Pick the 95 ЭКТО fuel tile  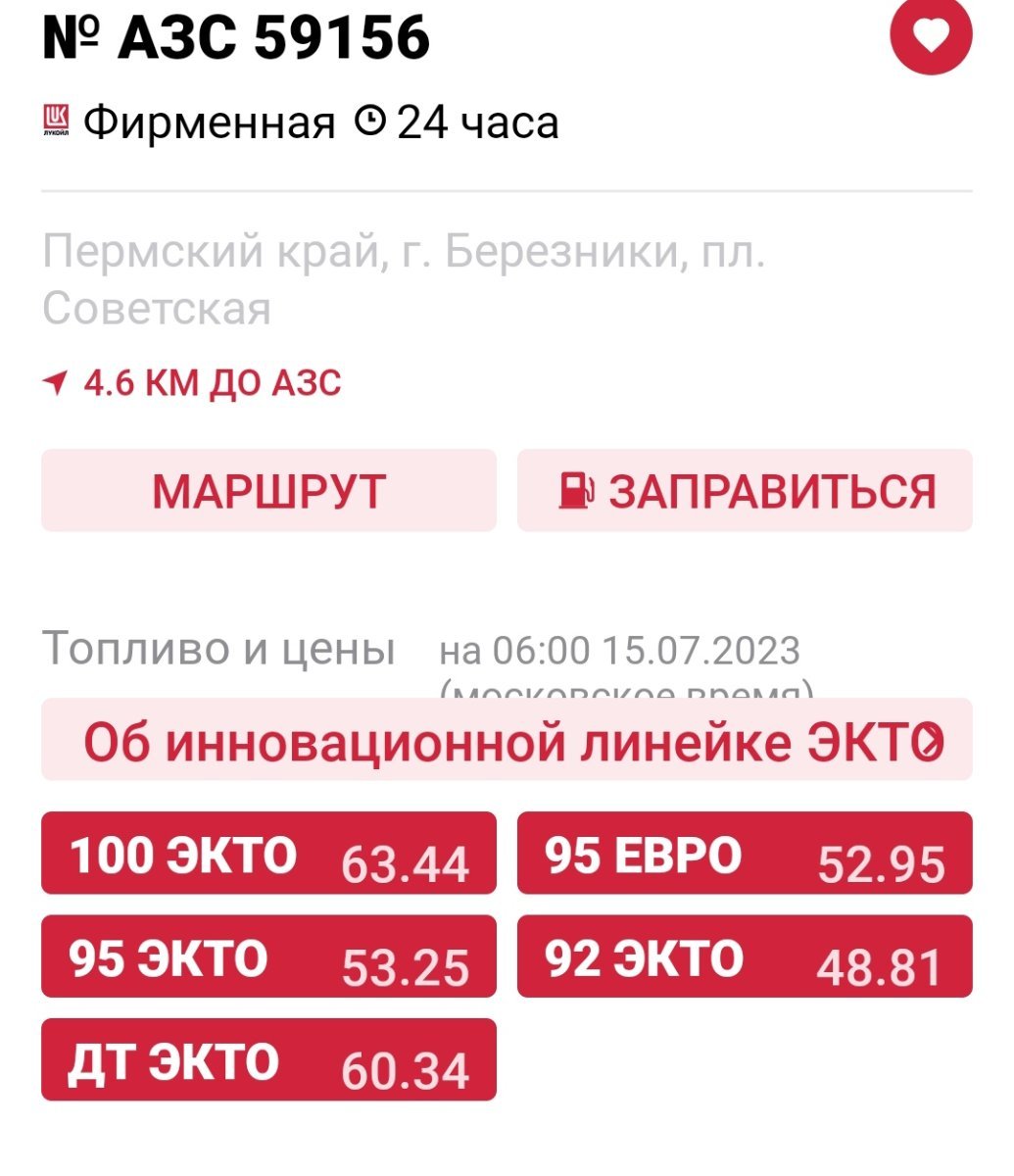pyautogui.click(x=268, y=956)
